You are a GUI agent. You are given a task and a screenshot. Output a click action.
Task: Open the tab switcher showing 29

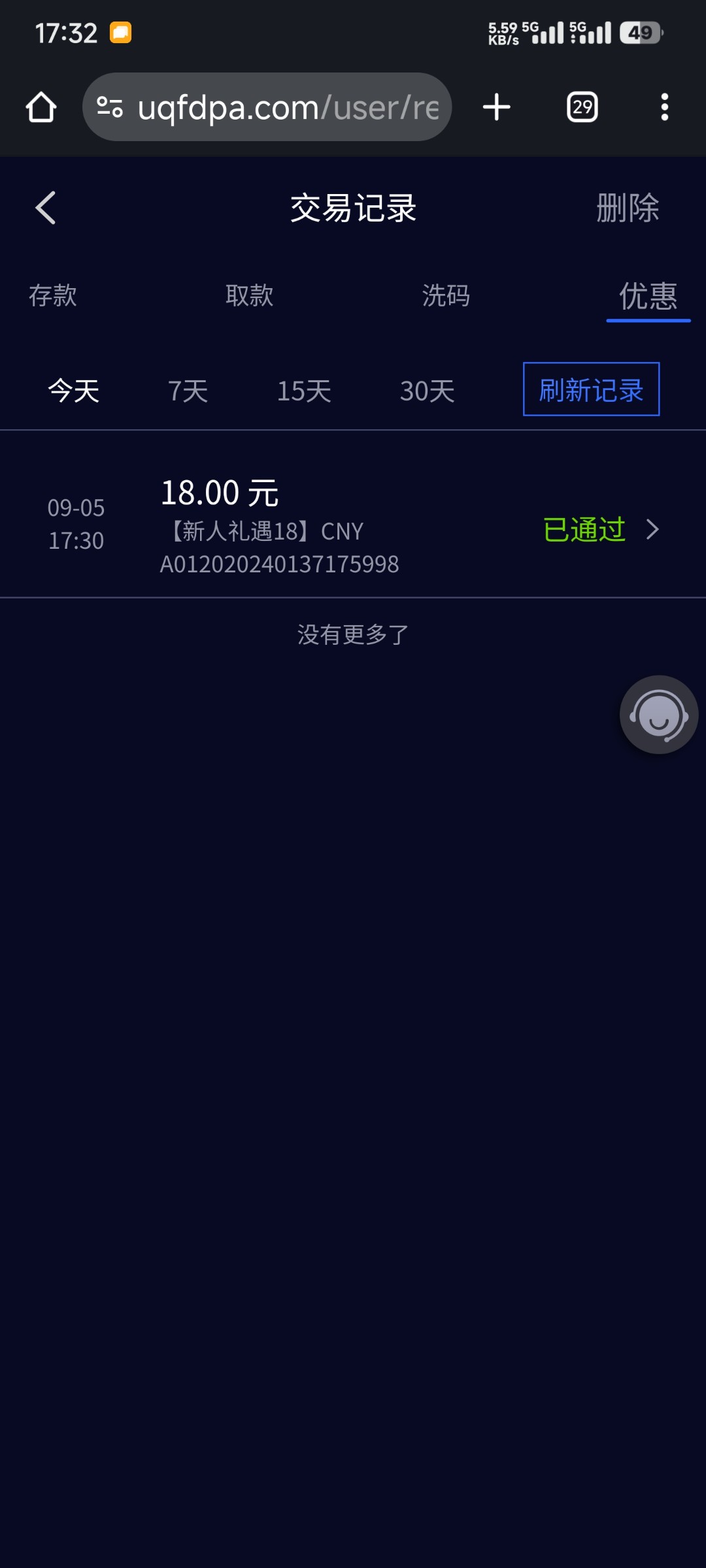coord(582,107)
